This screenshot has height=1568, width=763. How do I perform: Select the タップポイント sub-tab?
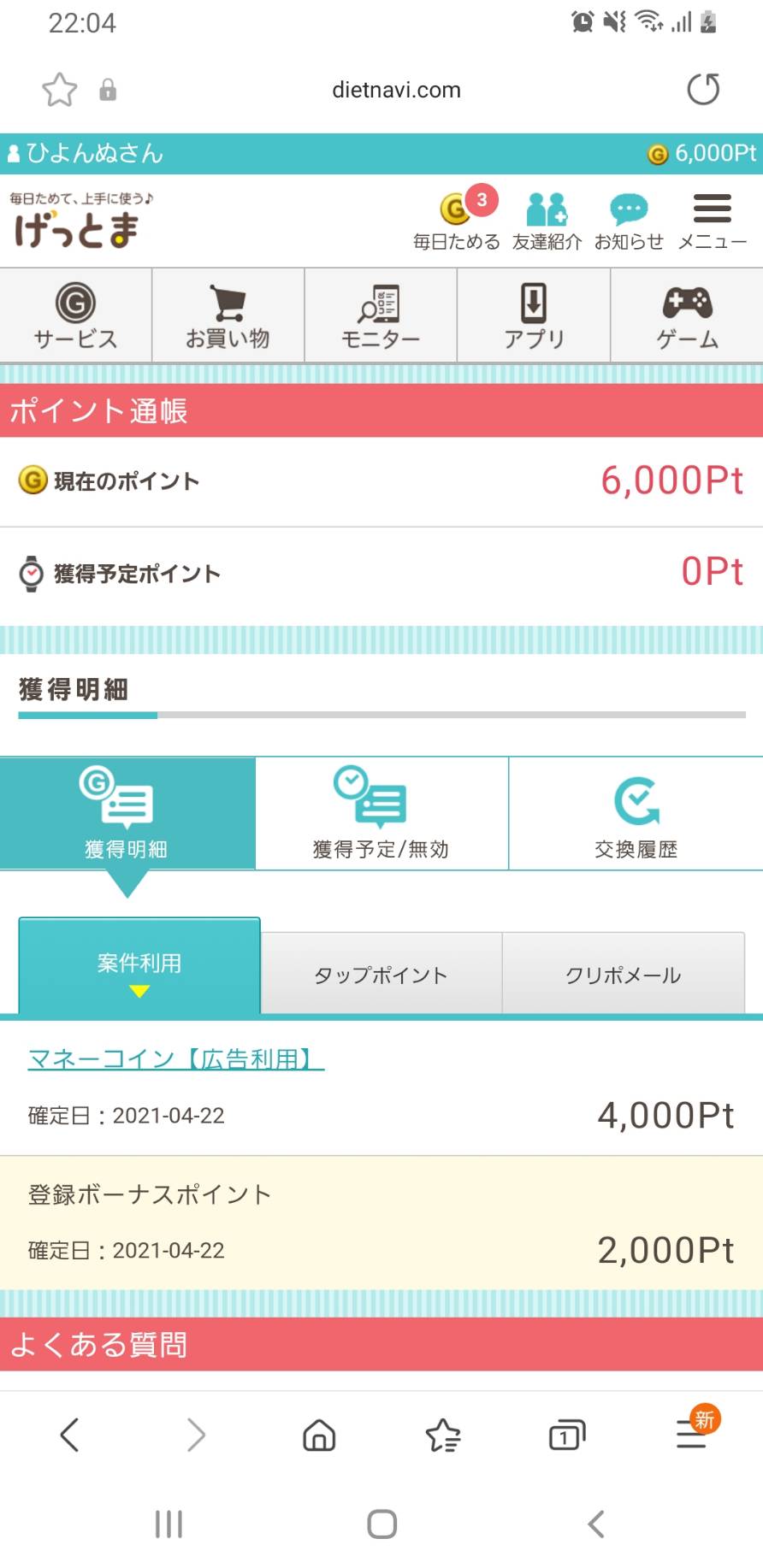[x=381, y=974]
